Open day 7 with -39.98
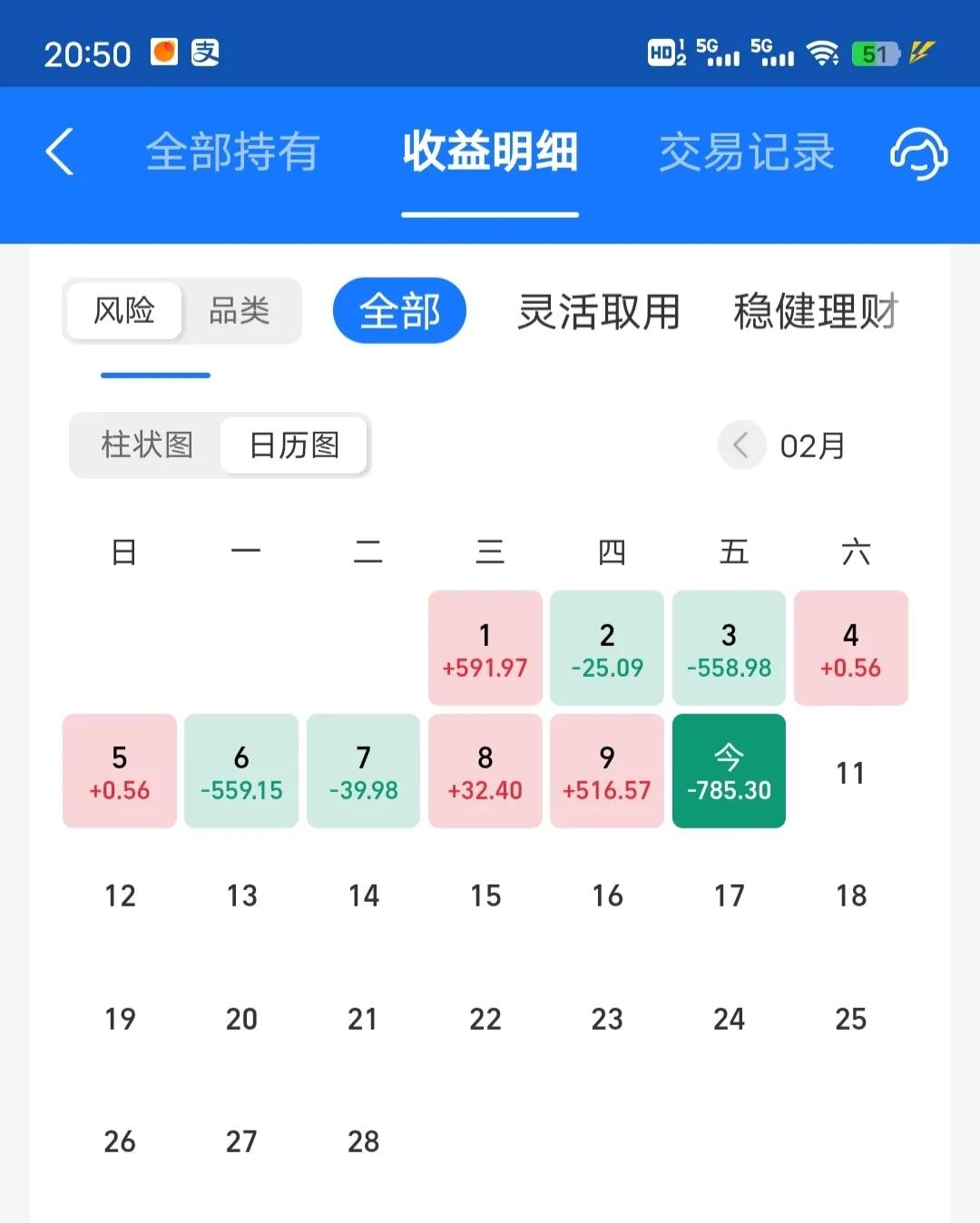980x1223 pixels. click(363, 771)
